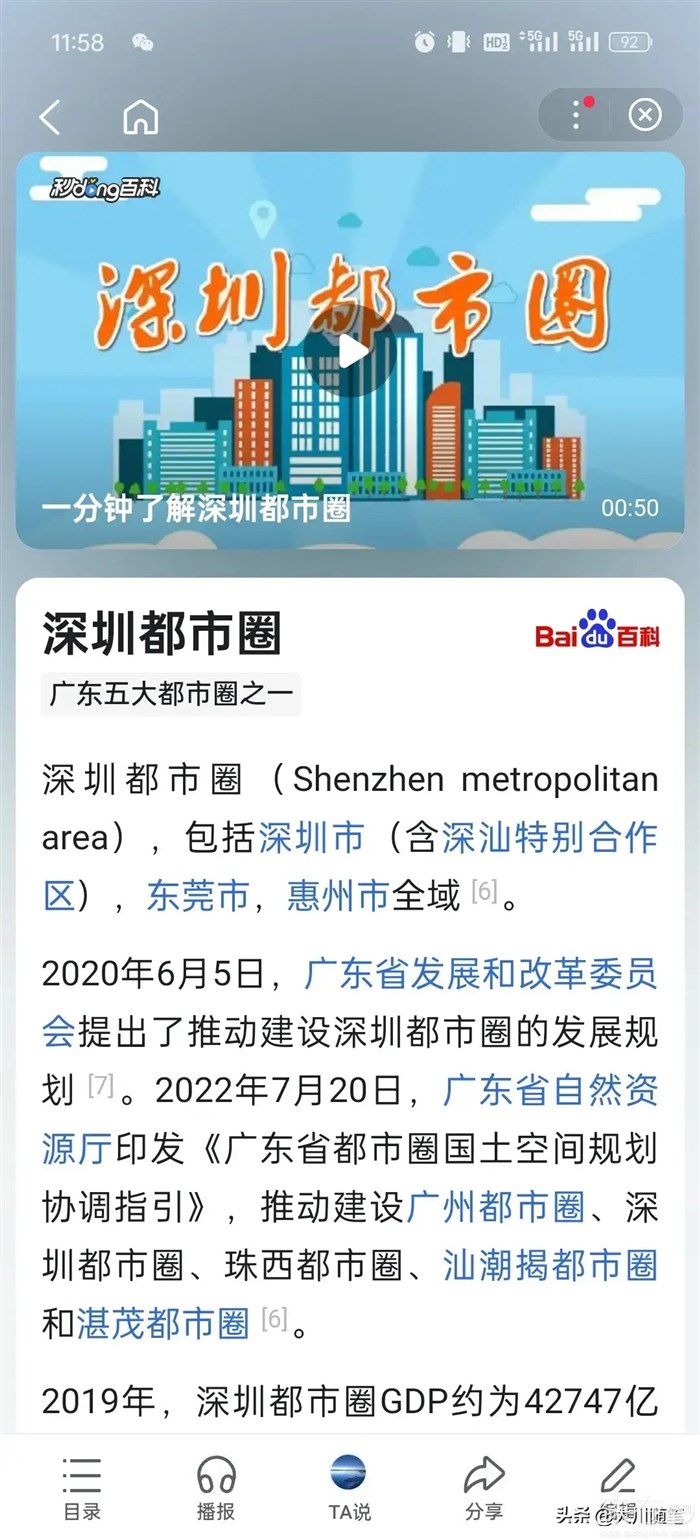
Task: Open the 深圳市 link
Action: tap(311, 838)
